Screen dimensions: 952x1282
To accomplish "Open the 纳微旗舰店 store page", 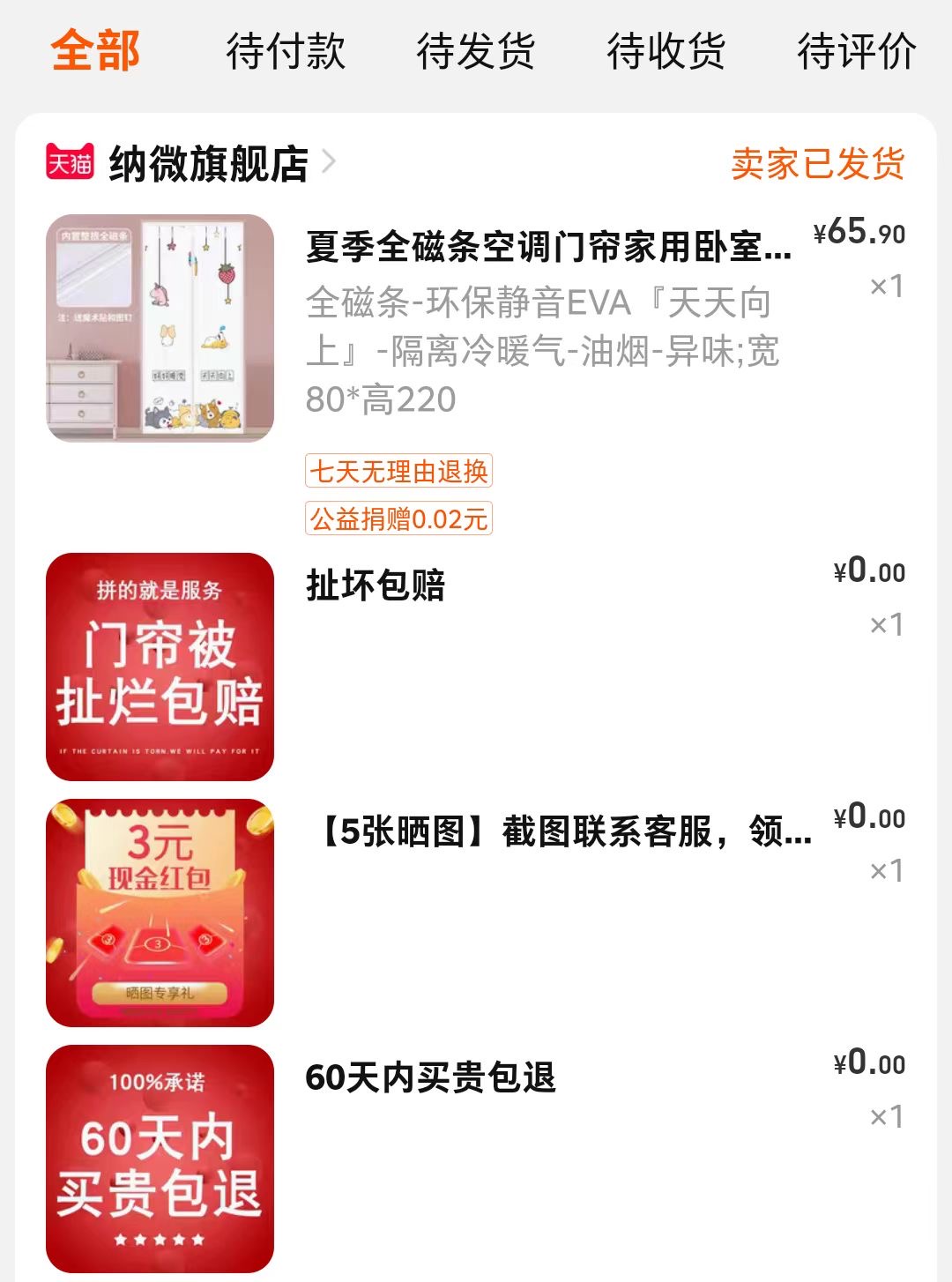I will [x=208, y=164].
